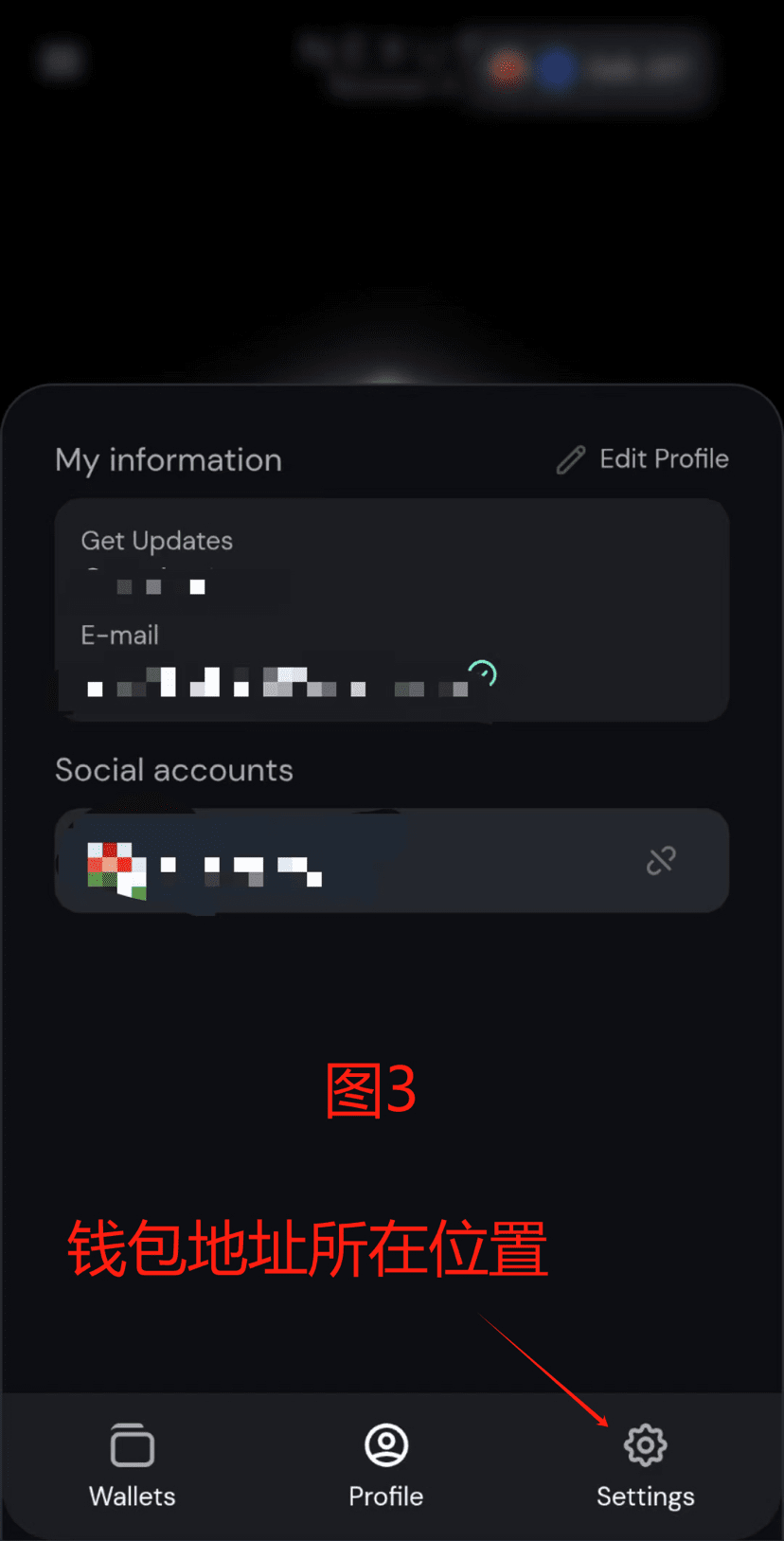Unlink the connected social account

tap(661, 860)
